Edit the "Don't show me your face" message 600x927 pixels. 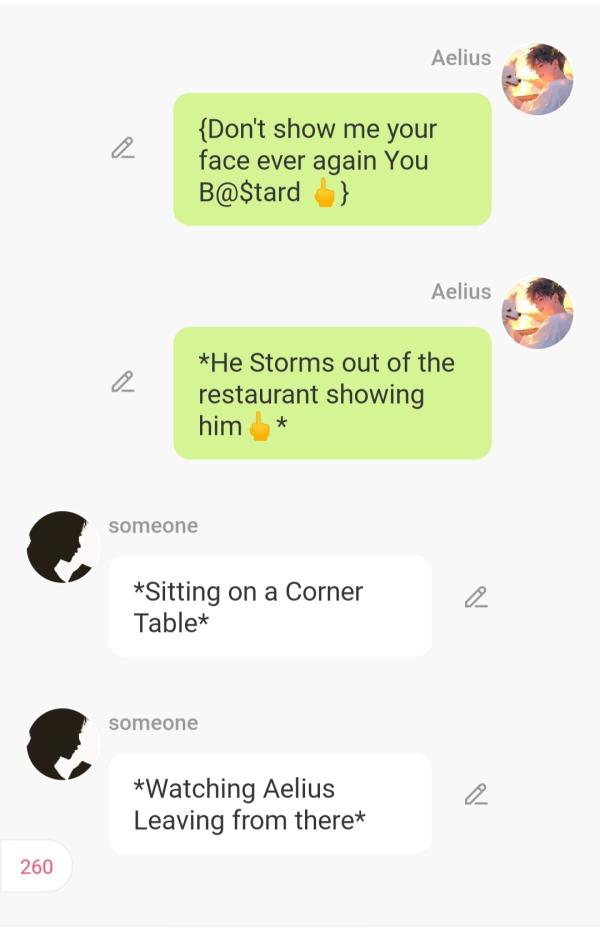point(123,149)
